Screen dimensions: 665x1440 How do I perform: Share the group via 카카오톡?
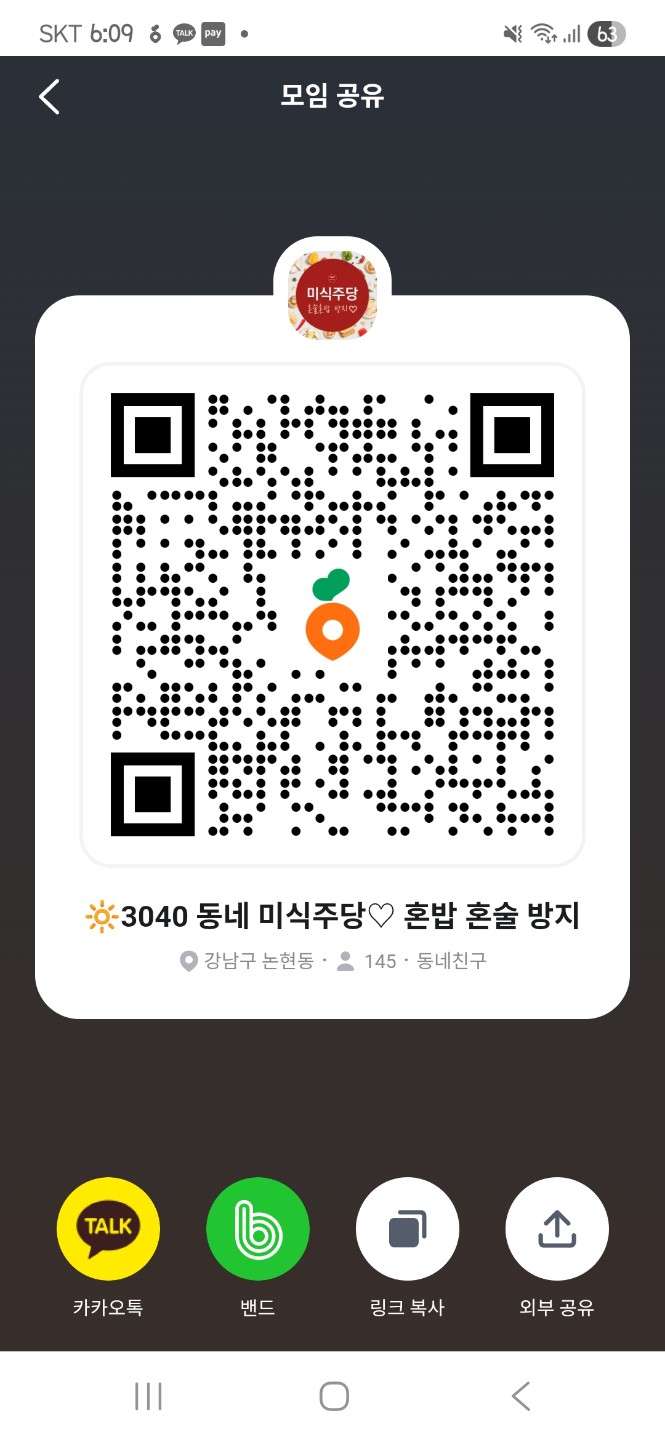108,1229
